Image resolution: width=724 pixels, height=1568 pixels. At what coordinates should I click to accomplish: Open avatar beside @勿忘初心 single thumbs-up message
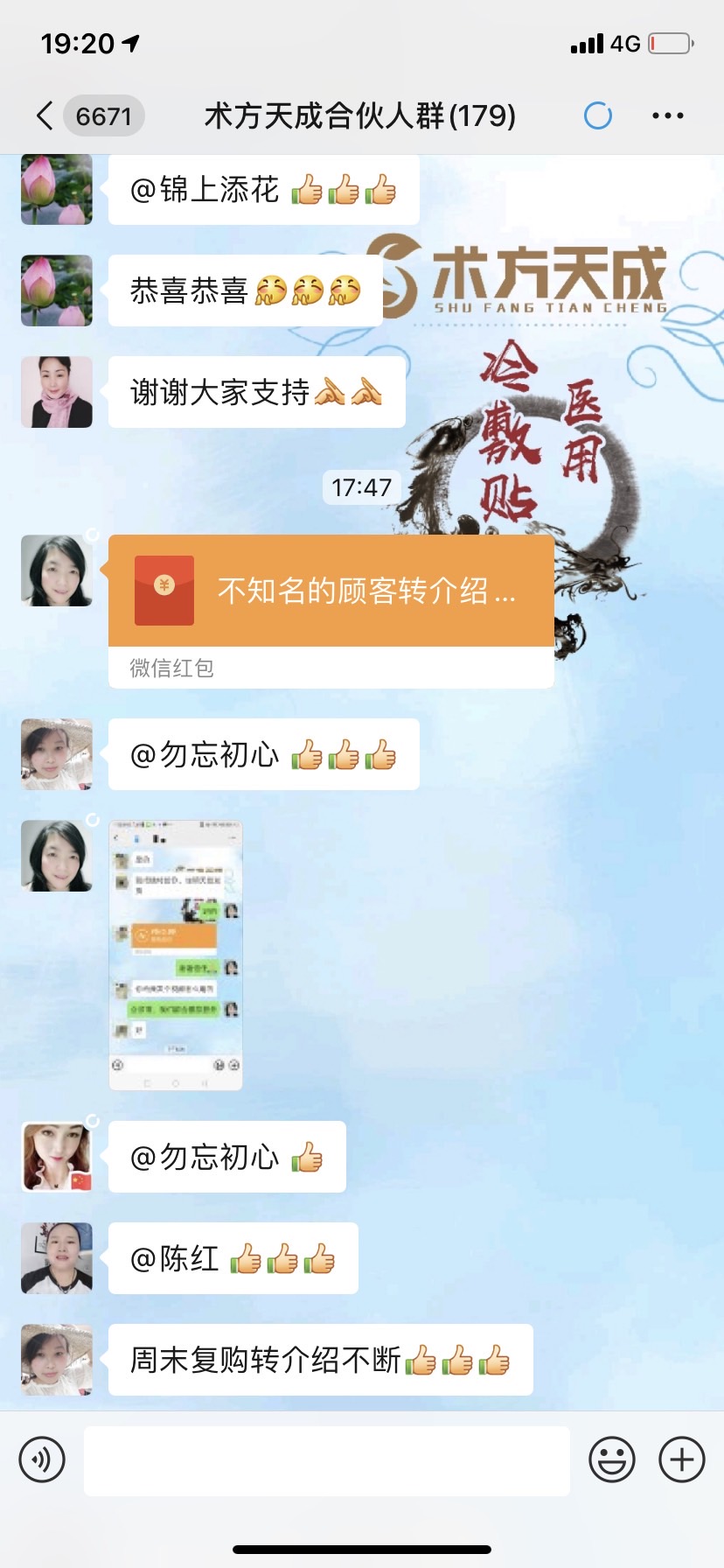tap(57, 1157)
